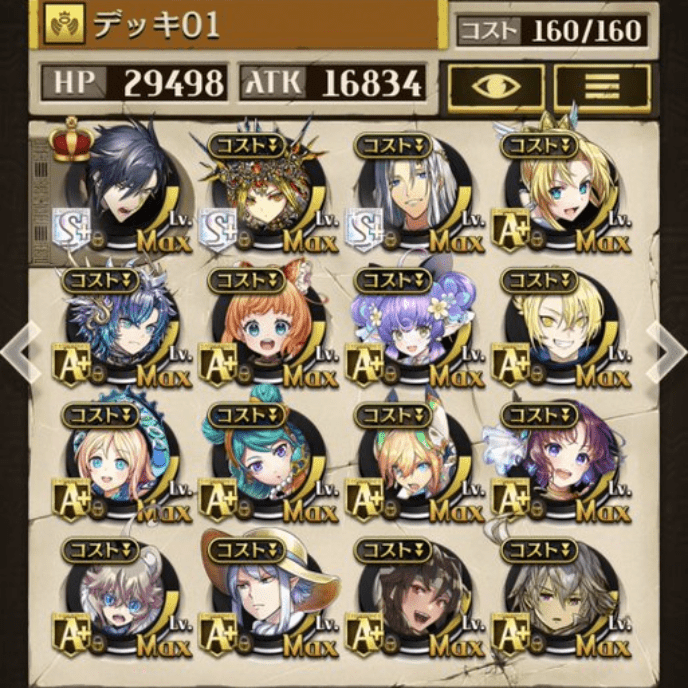Go to the next deck with right arrow
The height and width of the screenshot is (688, 688).
point(668,345)
